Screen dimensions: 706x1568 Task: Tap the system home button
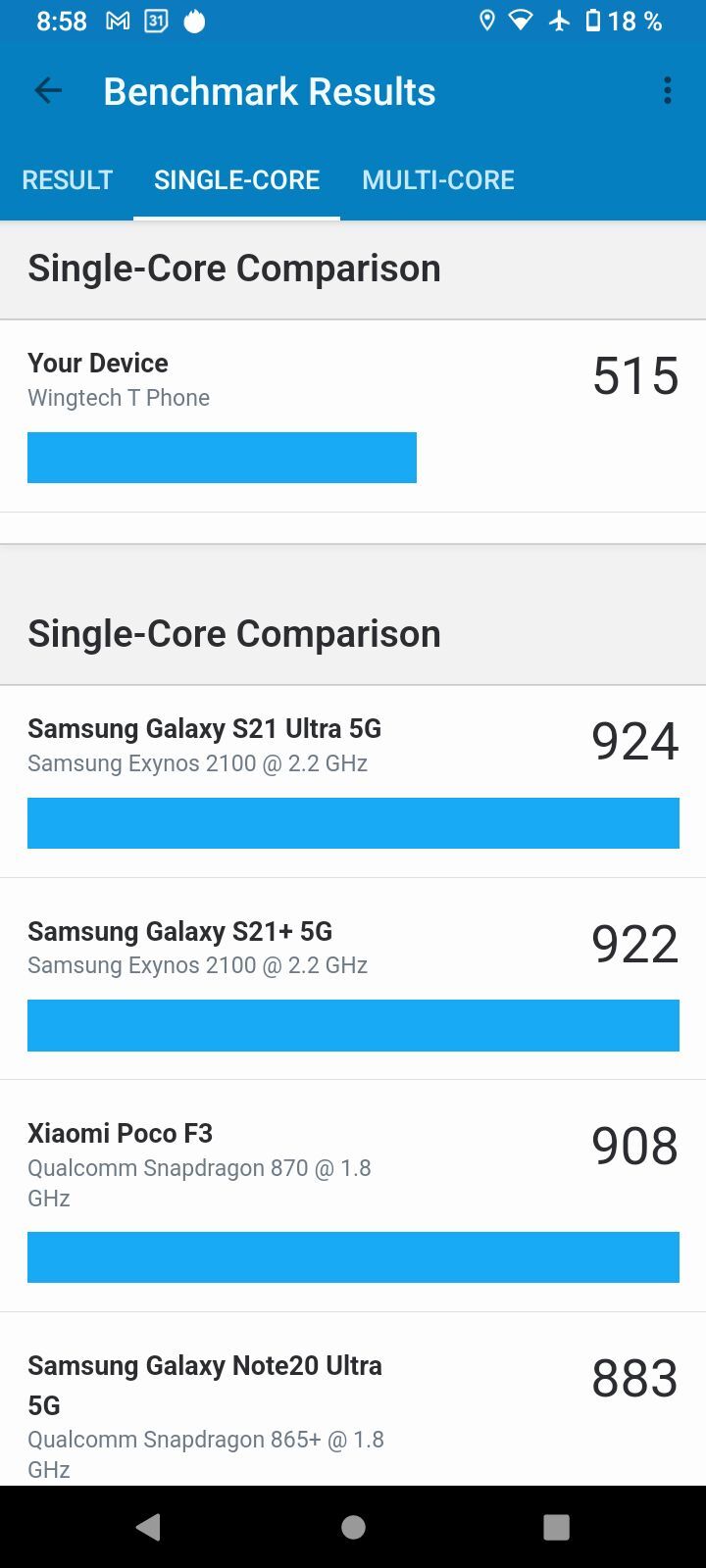[x=353, y=1527]
